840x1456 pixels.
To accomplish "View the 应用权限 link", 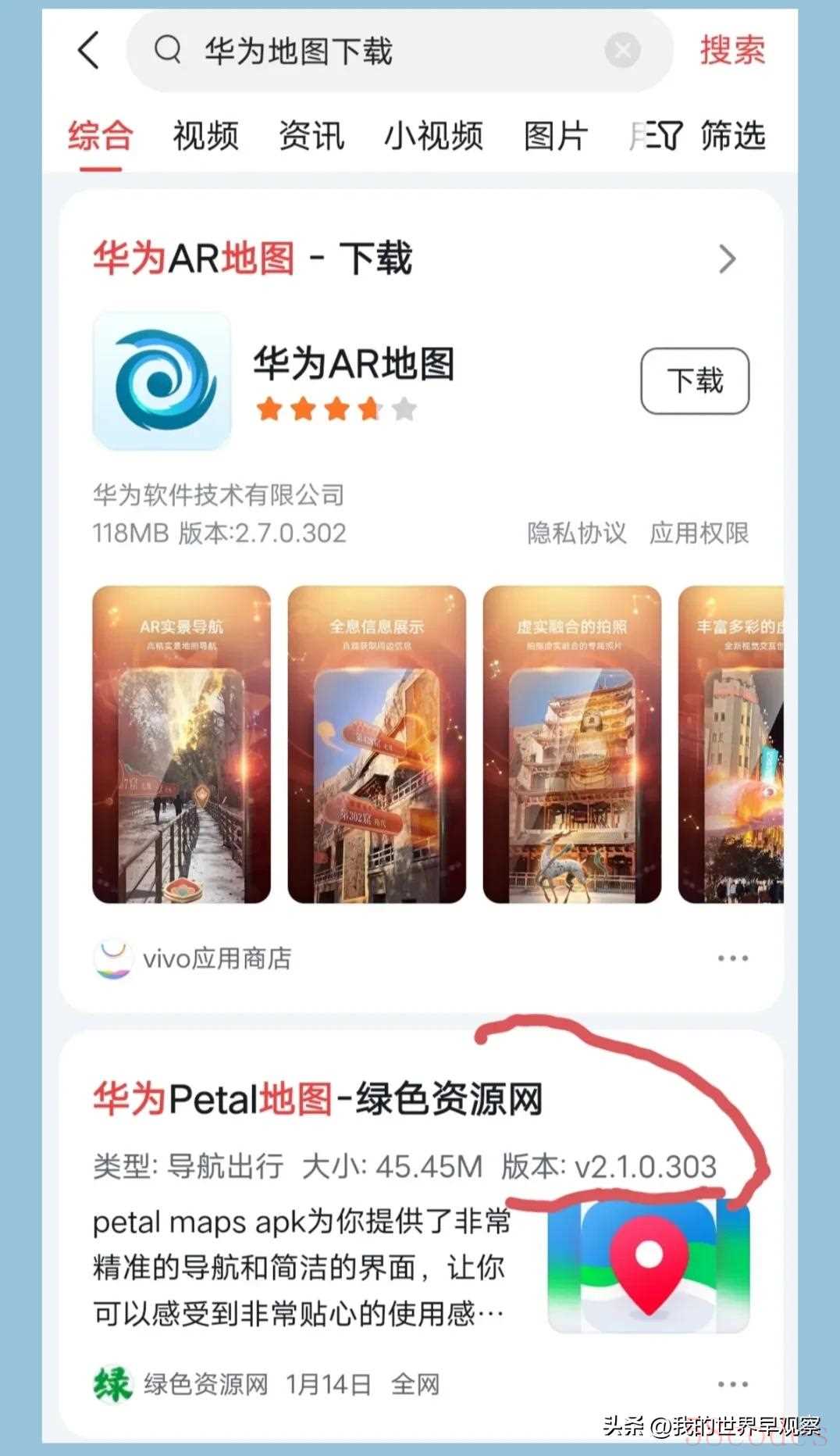I will 699,534.
